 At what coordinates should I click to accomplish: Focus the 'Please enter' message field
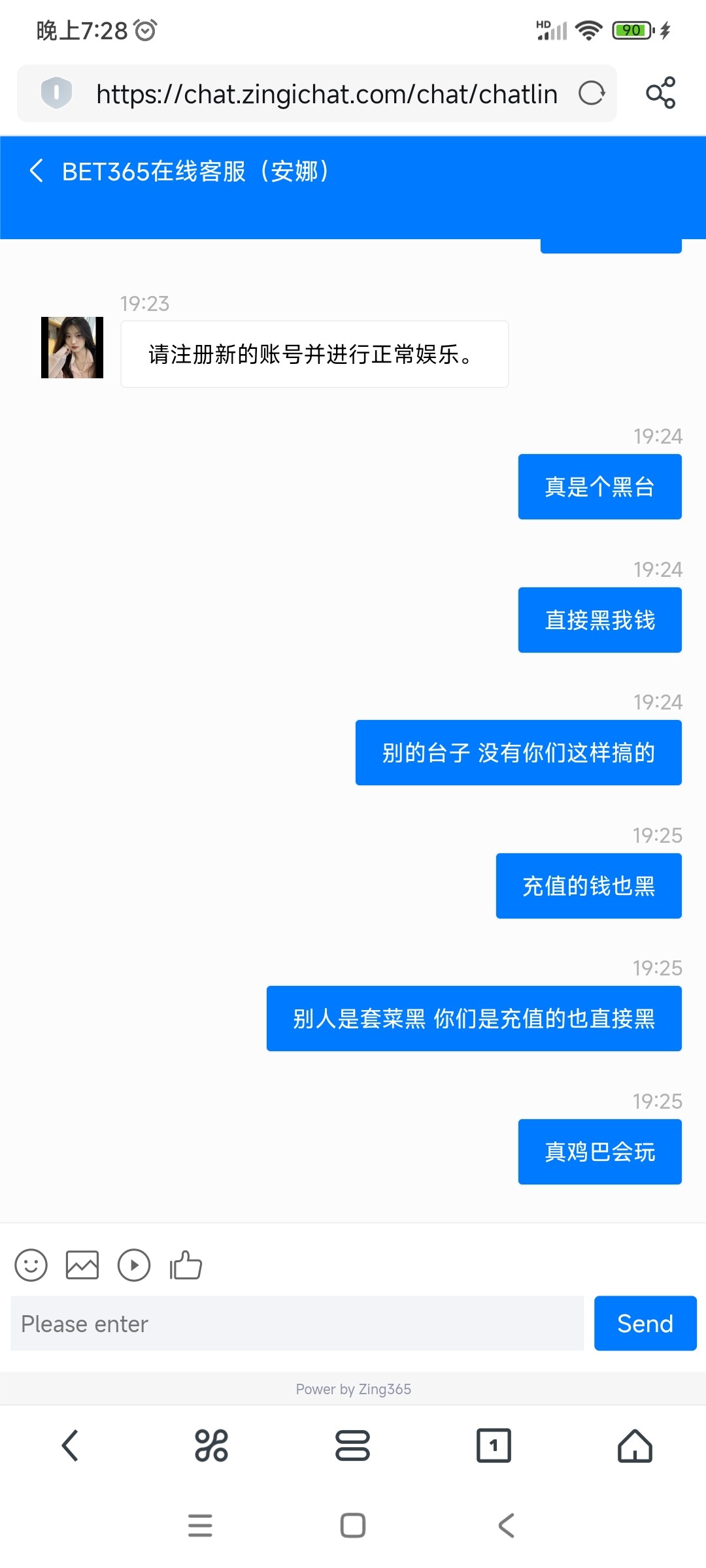297,1324
